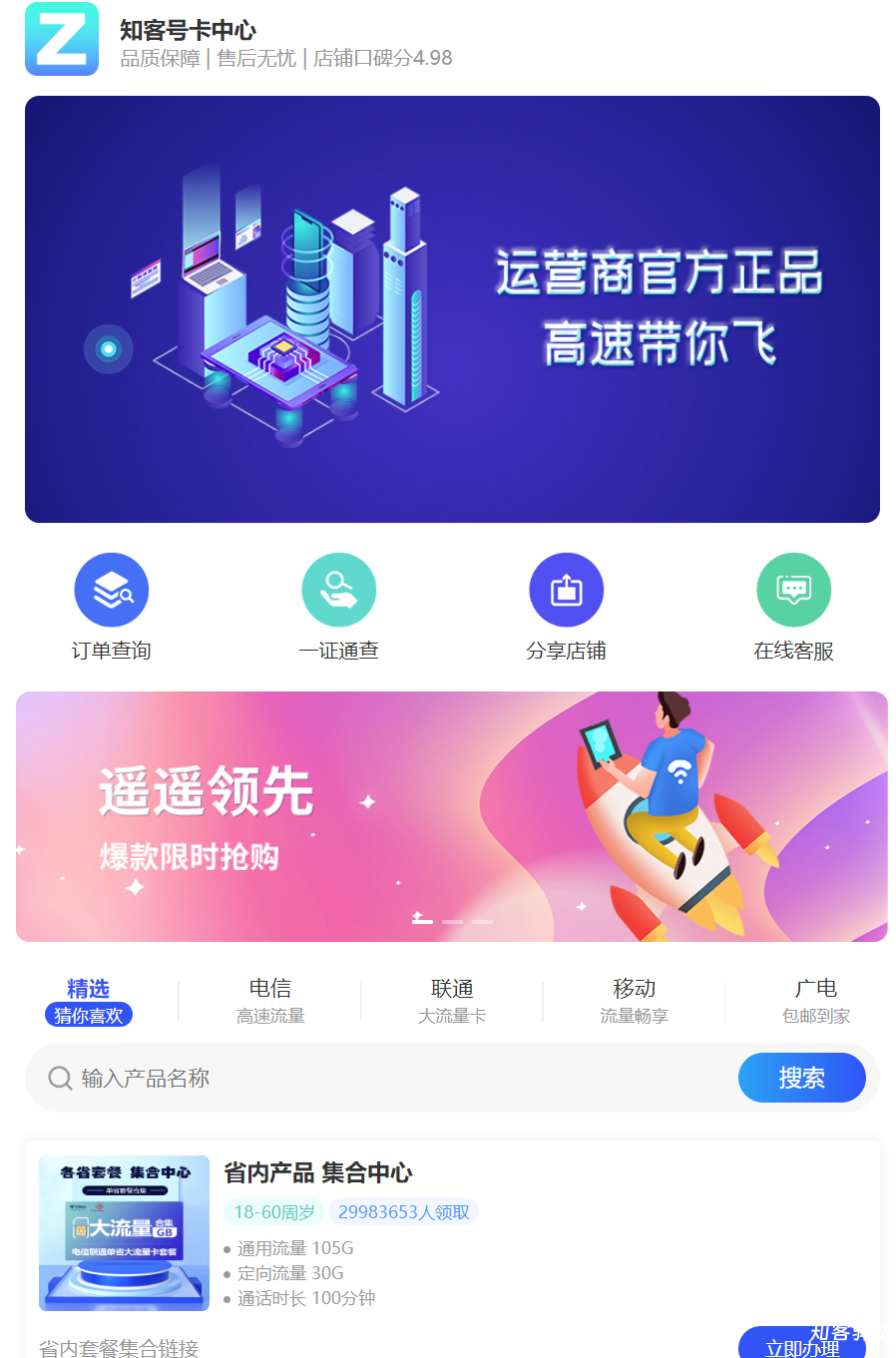Tap 立即办理 to apply now
The image size is (896, 1358).
click(x=801, y=1346)
